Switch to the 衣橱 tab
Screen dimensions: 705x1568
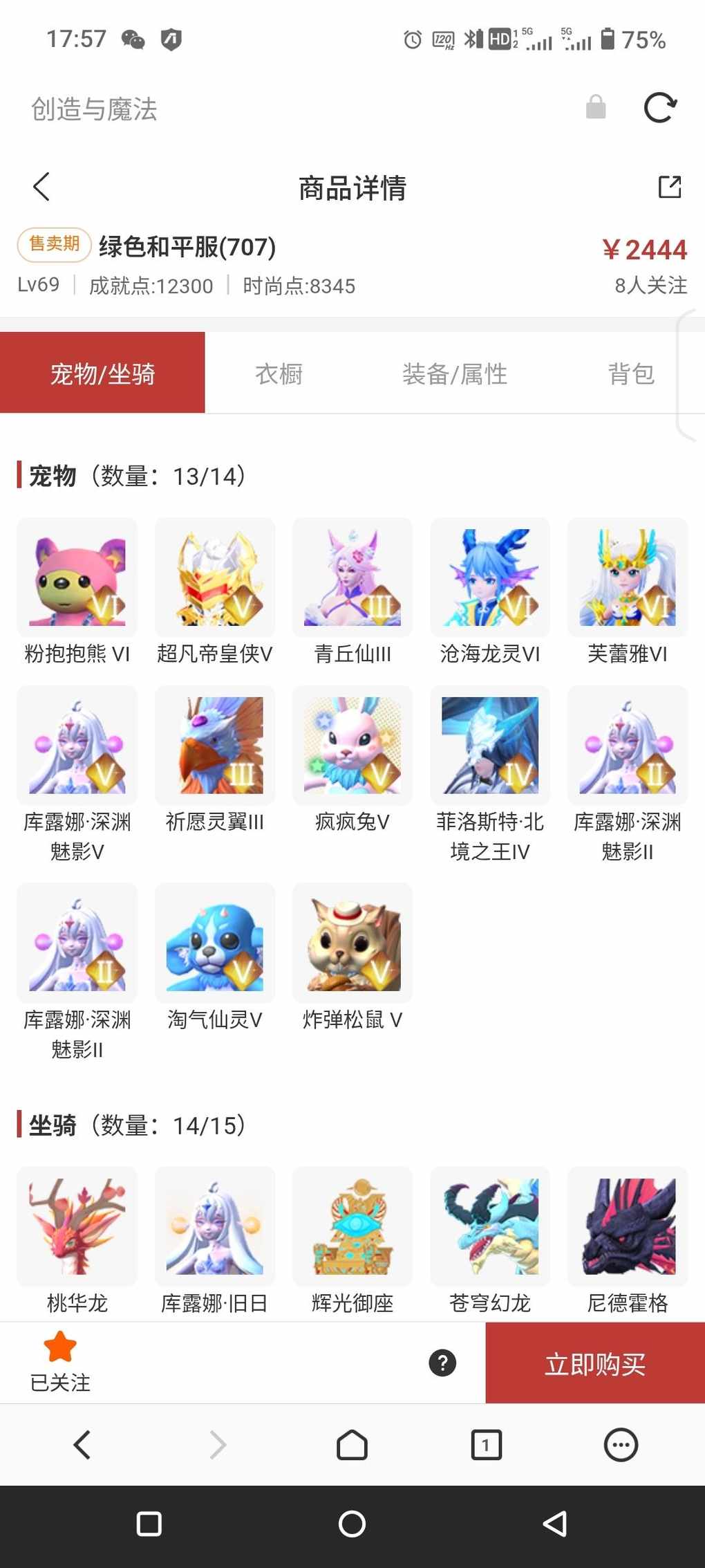coord(279,373)
